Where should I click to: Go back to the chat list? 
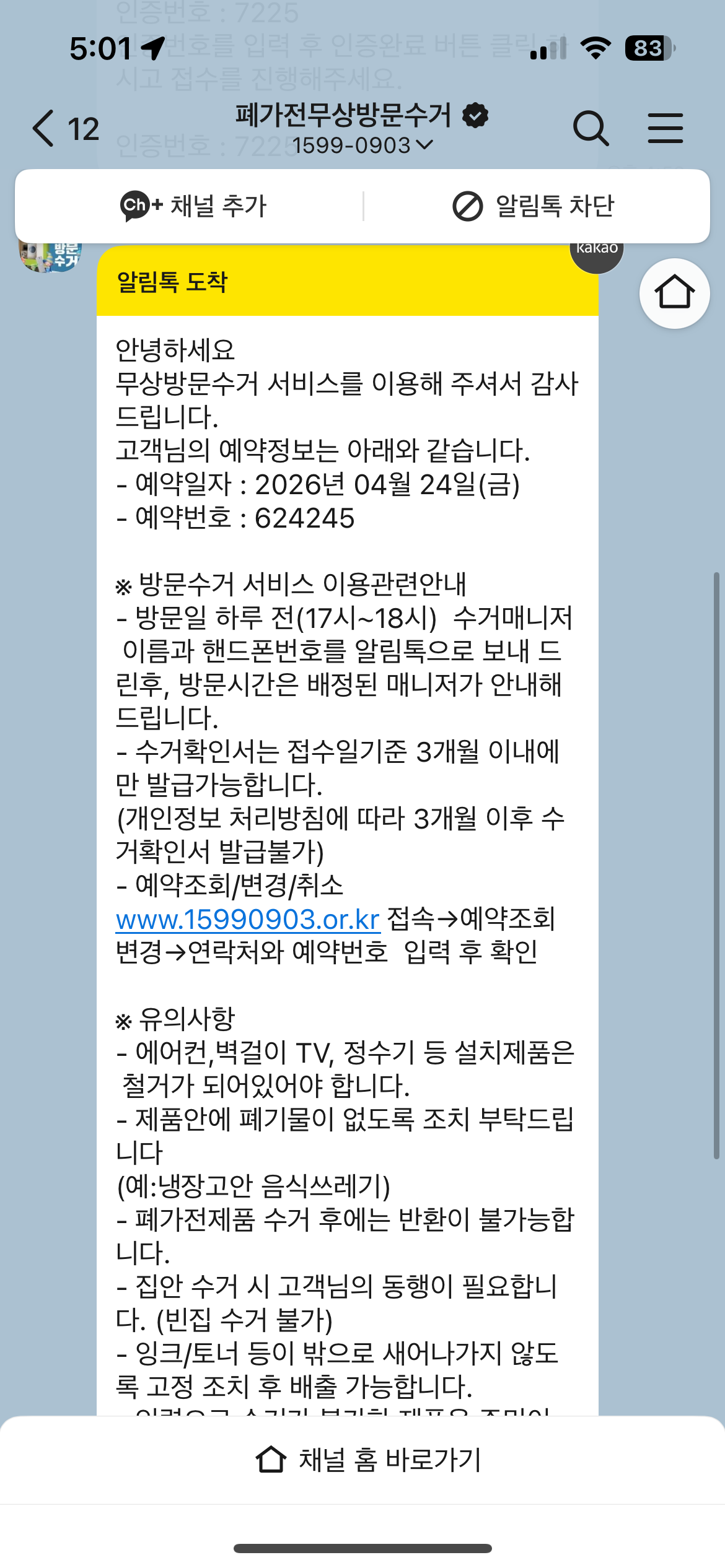[x=65, y=129]
